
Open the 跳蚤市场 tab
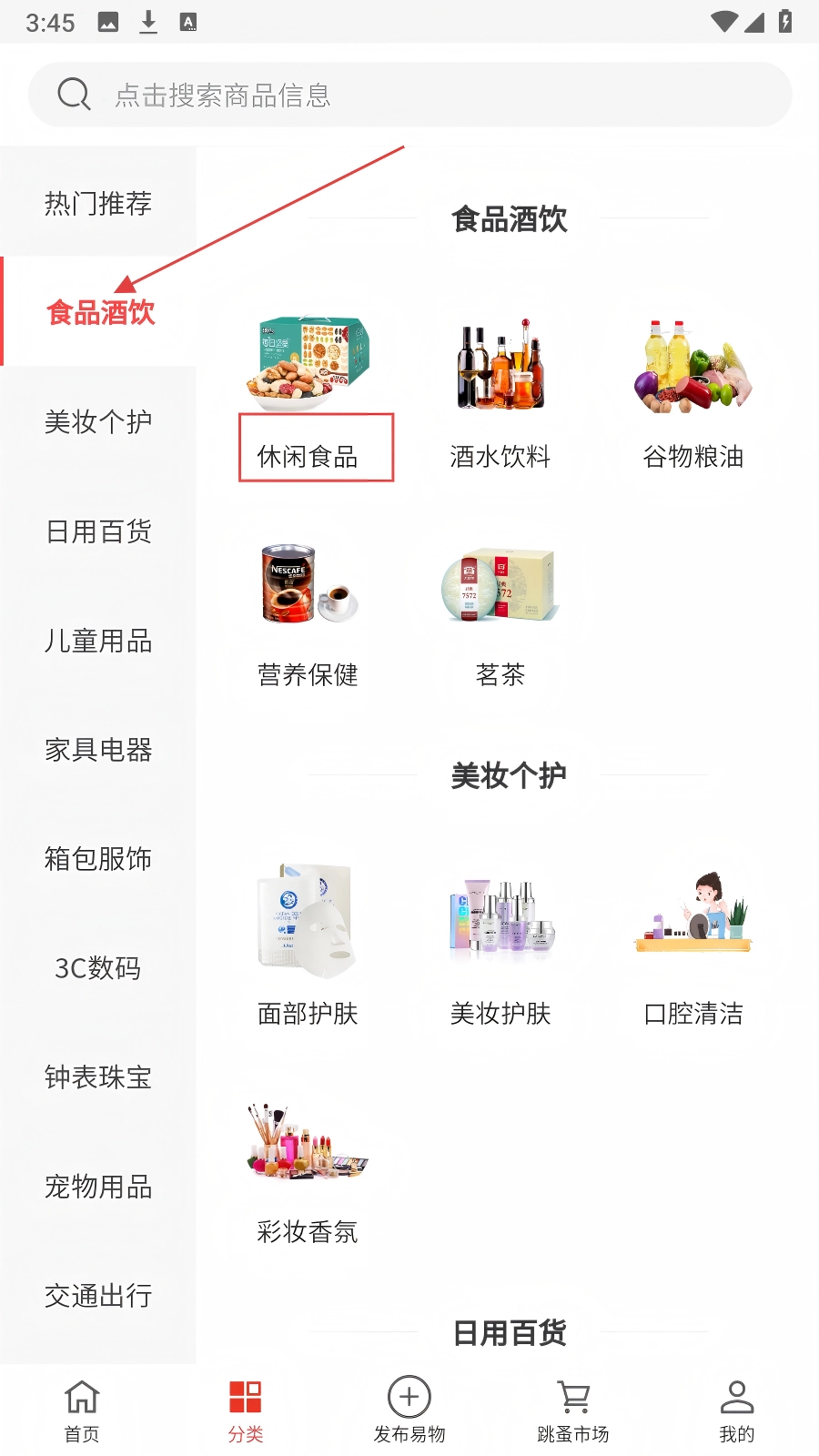tap(573, 1410)
